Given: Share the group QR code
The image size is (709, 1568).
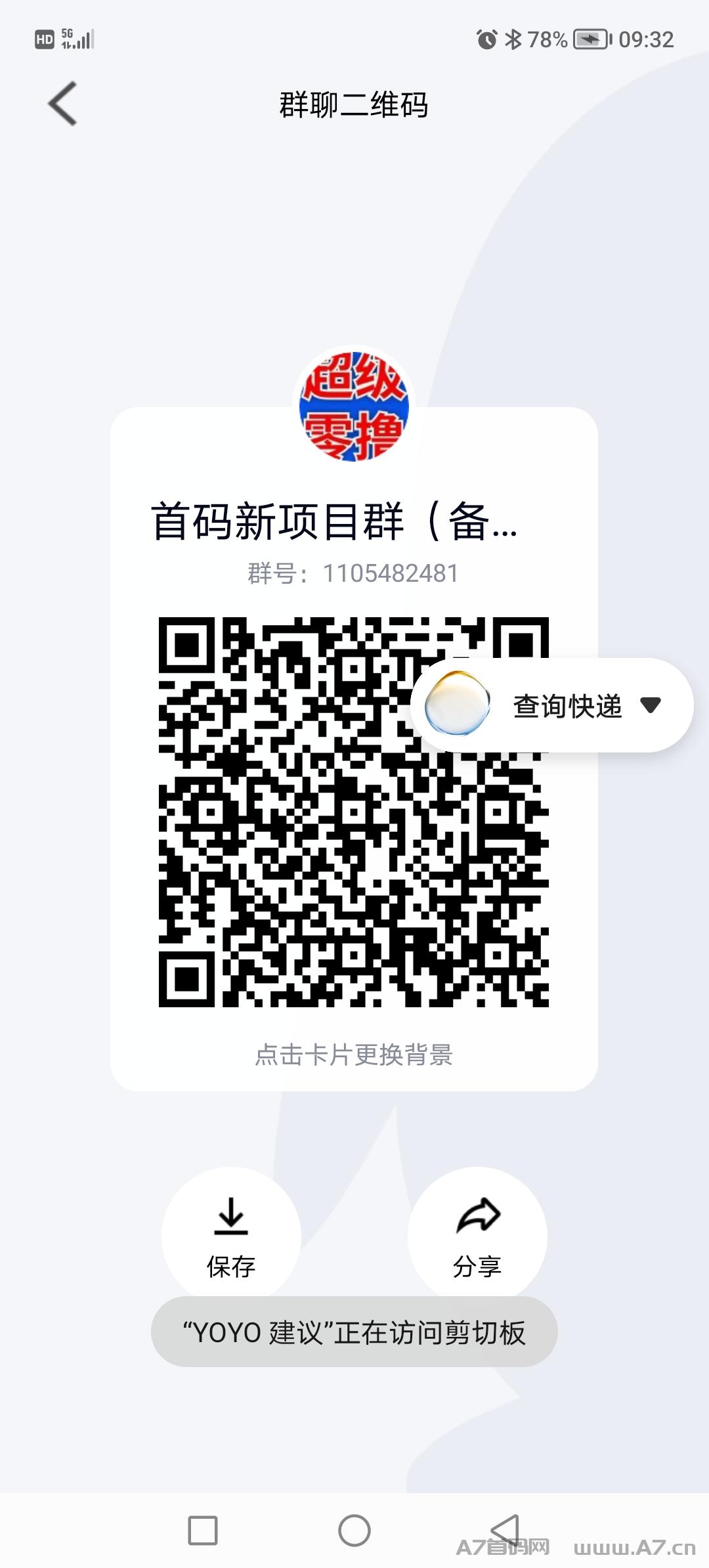Looking at the screenshot, I should [477, 1236].
